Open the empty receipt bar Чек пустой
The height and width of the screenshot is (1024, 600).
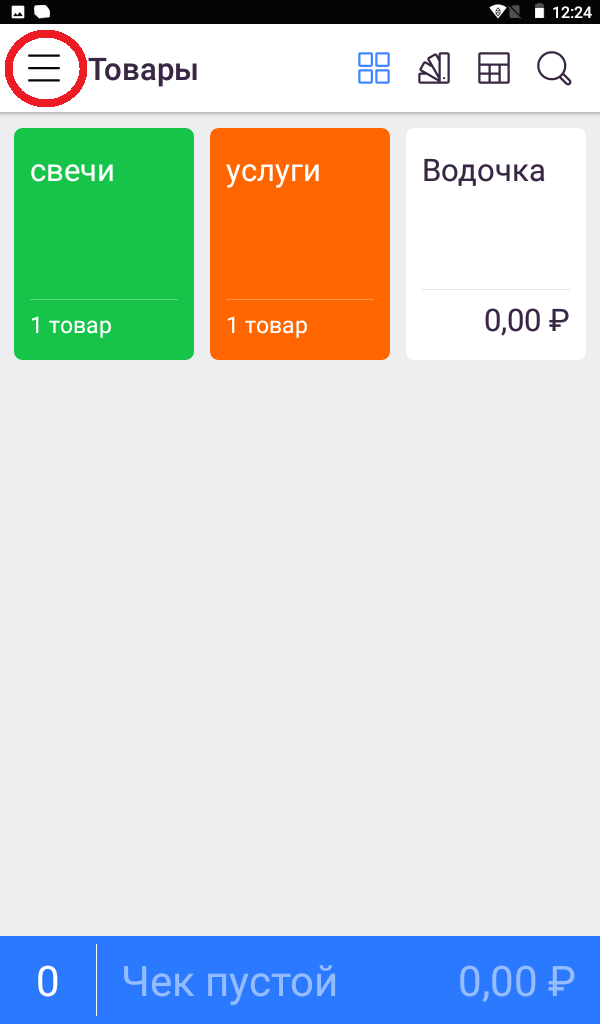pyautogui.click(x=300, y=981)
